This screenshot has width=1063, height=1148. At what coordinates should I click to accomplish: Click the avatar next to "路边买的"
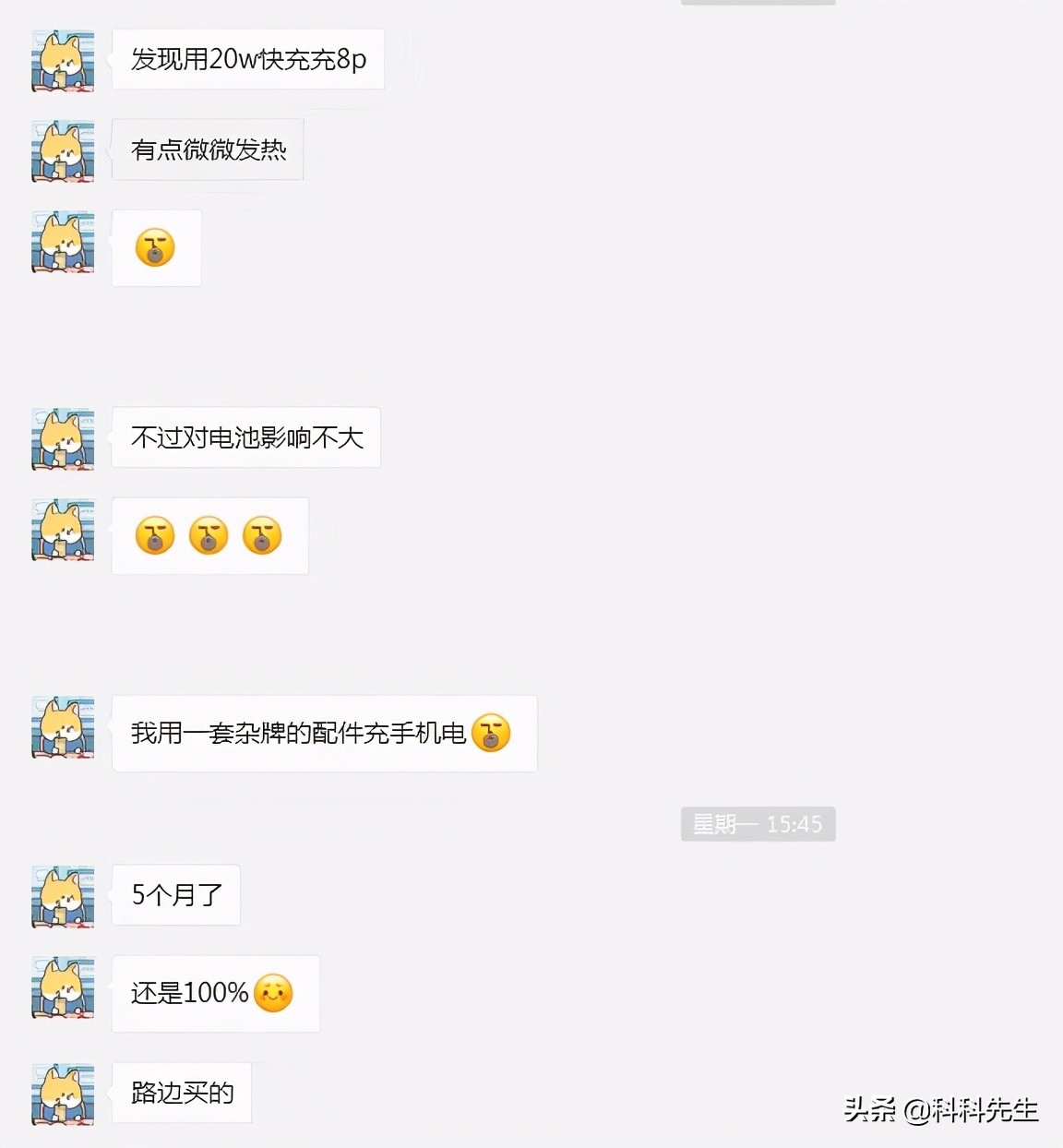tap(61, 1093)
